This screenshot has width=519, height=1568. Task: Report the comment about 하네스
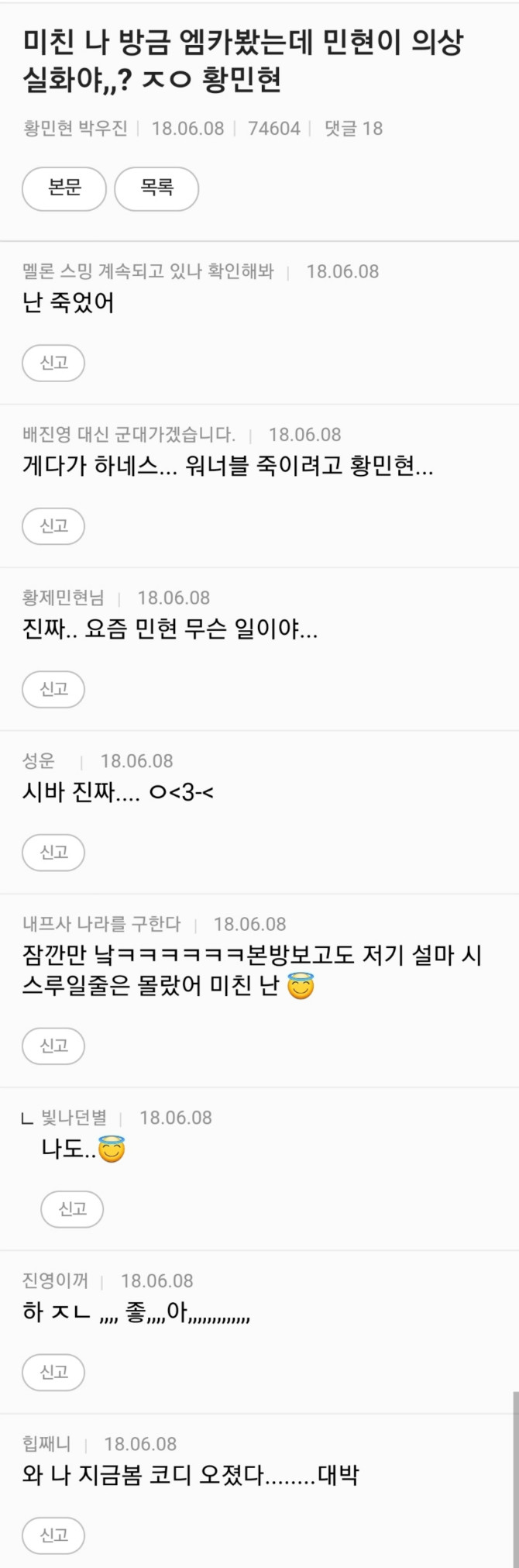[x=53, y=526]
